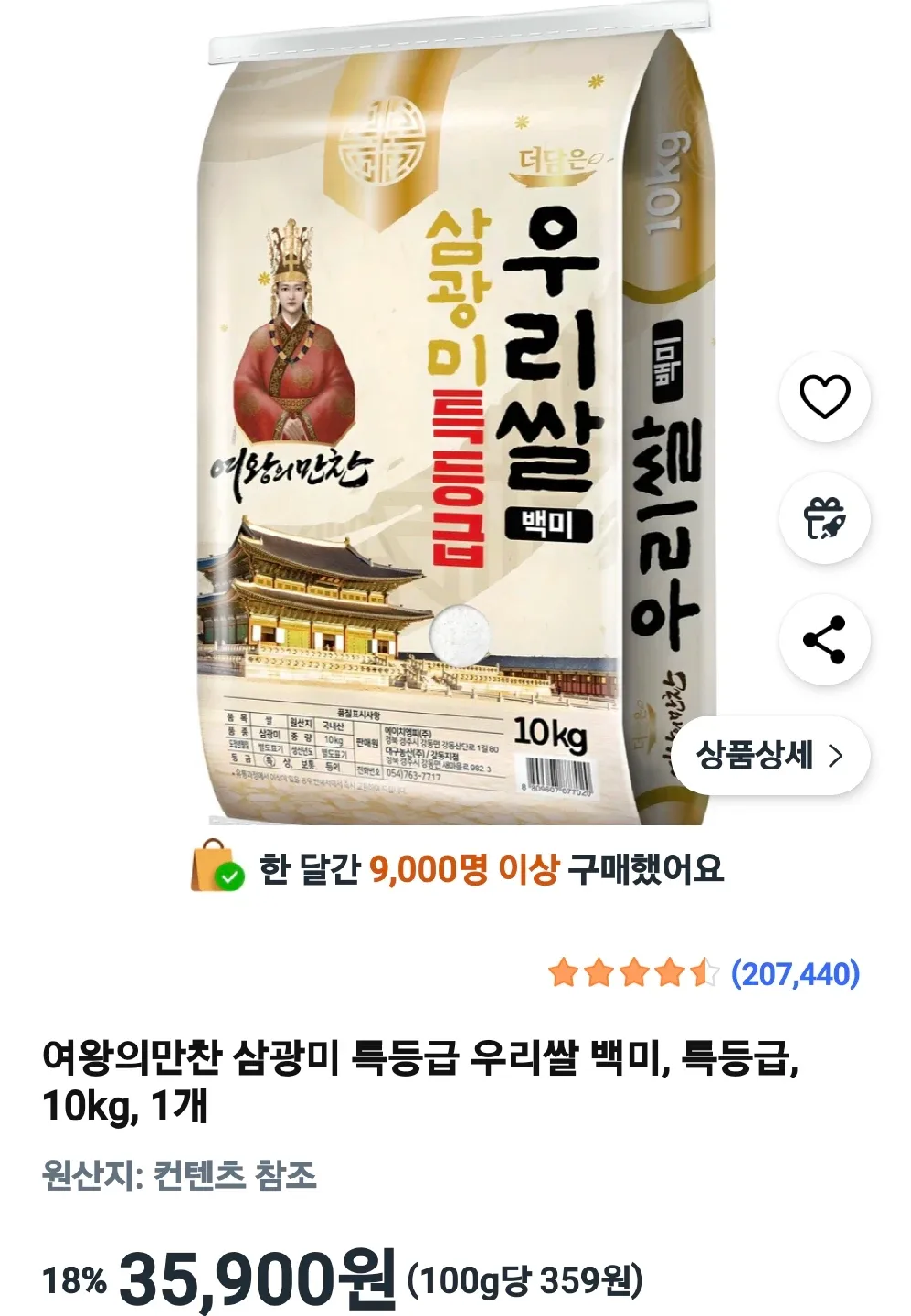Share this product
The height and width of the screenshot is (1316, 911).
[x=824, y=640]
